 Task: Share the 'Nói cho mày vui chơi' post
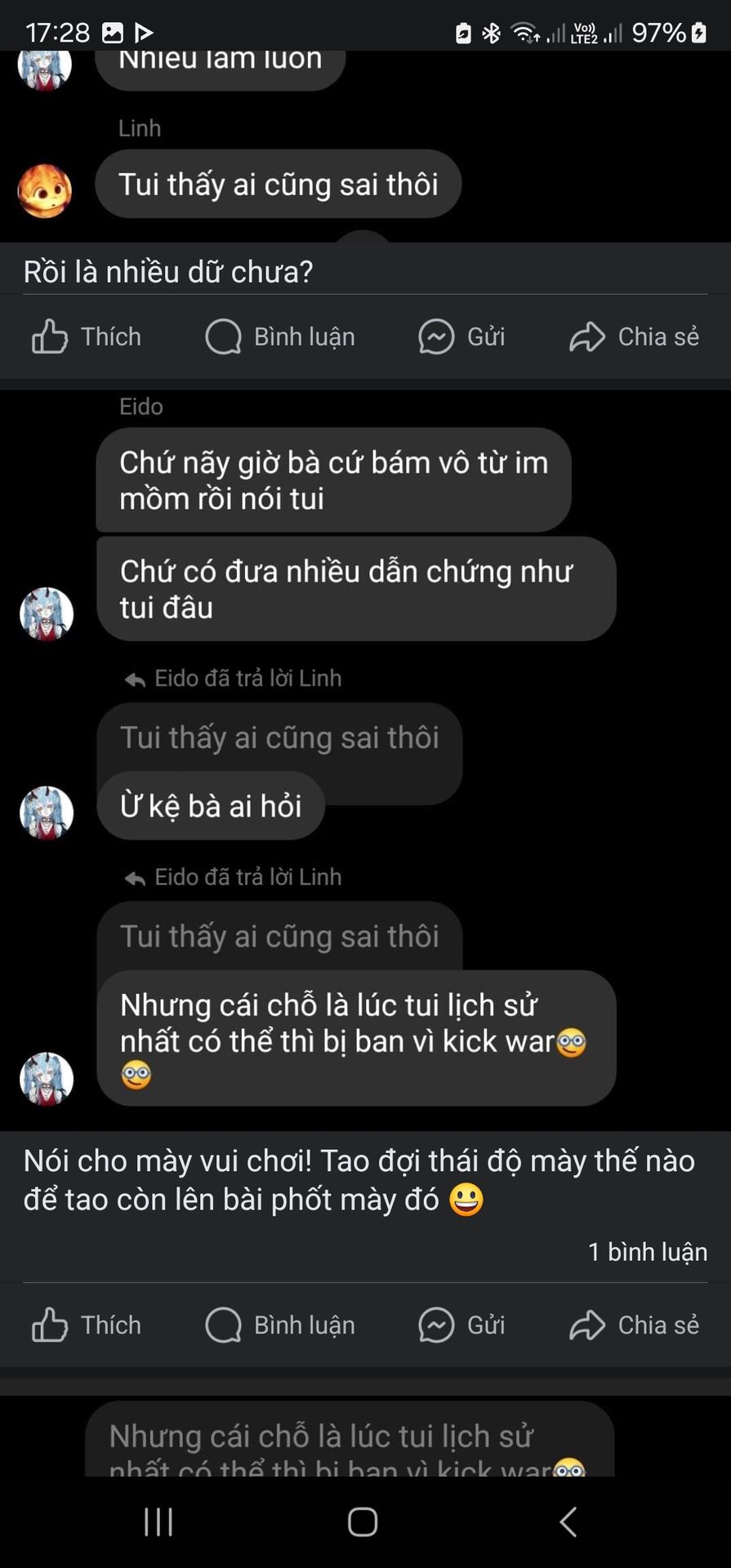634,1325
